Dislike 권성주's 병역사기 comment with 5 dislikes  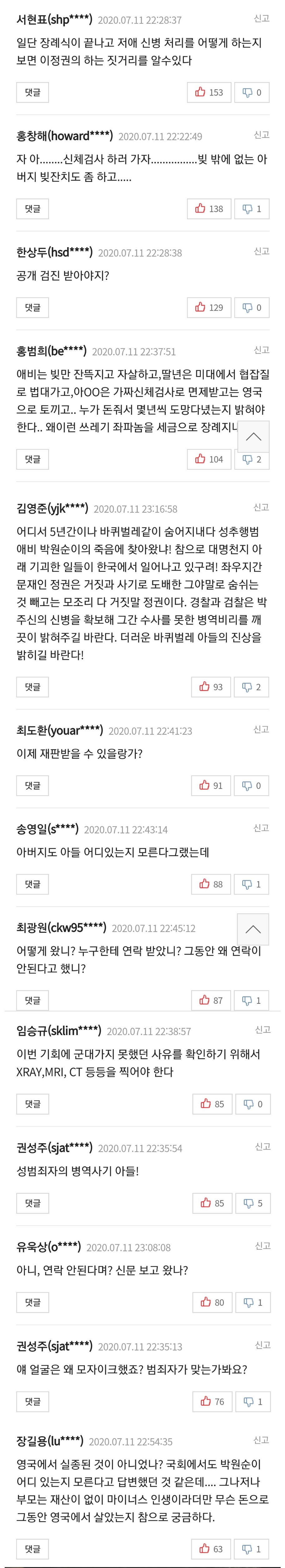tap(253, 1203)
